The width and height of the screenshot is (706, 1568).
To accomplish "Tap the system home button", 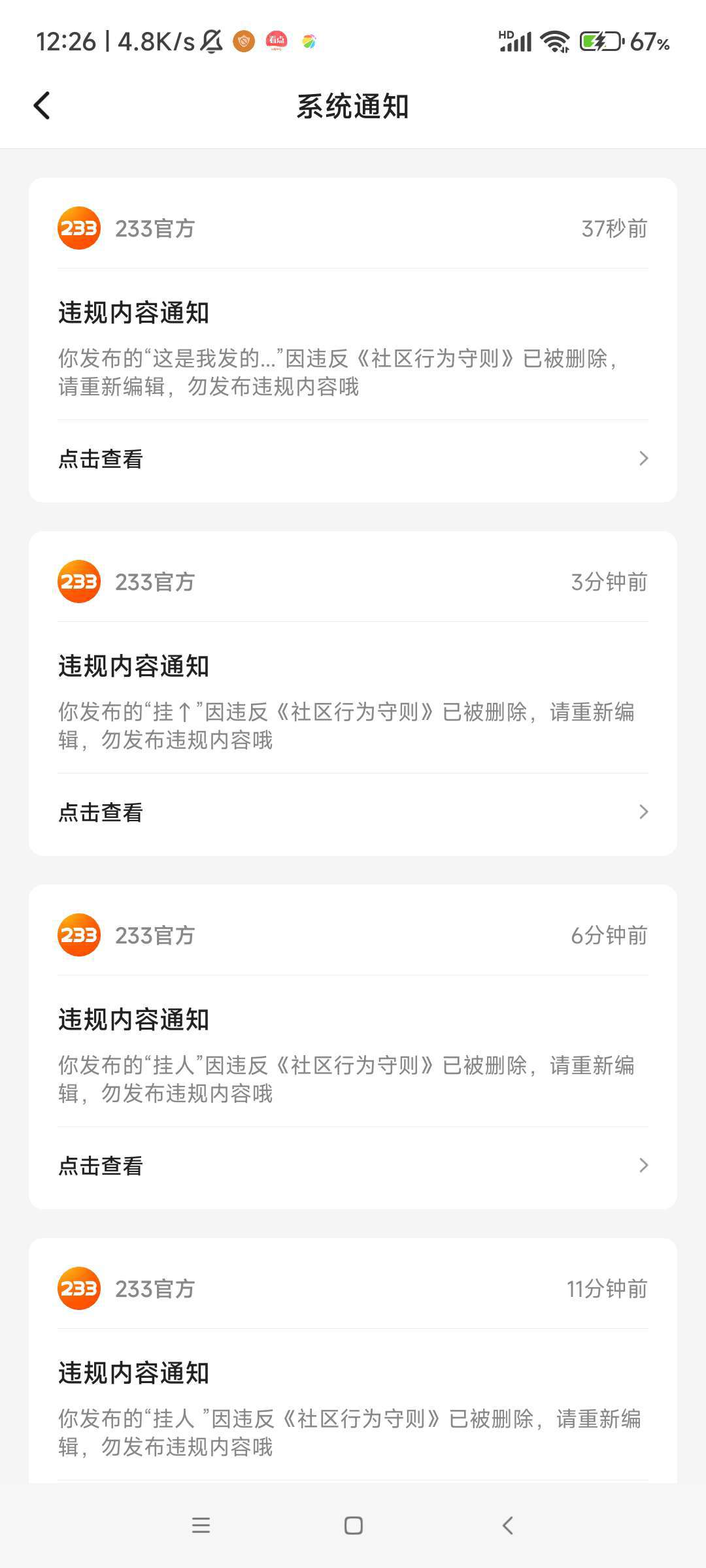I will pos(353,1526).
